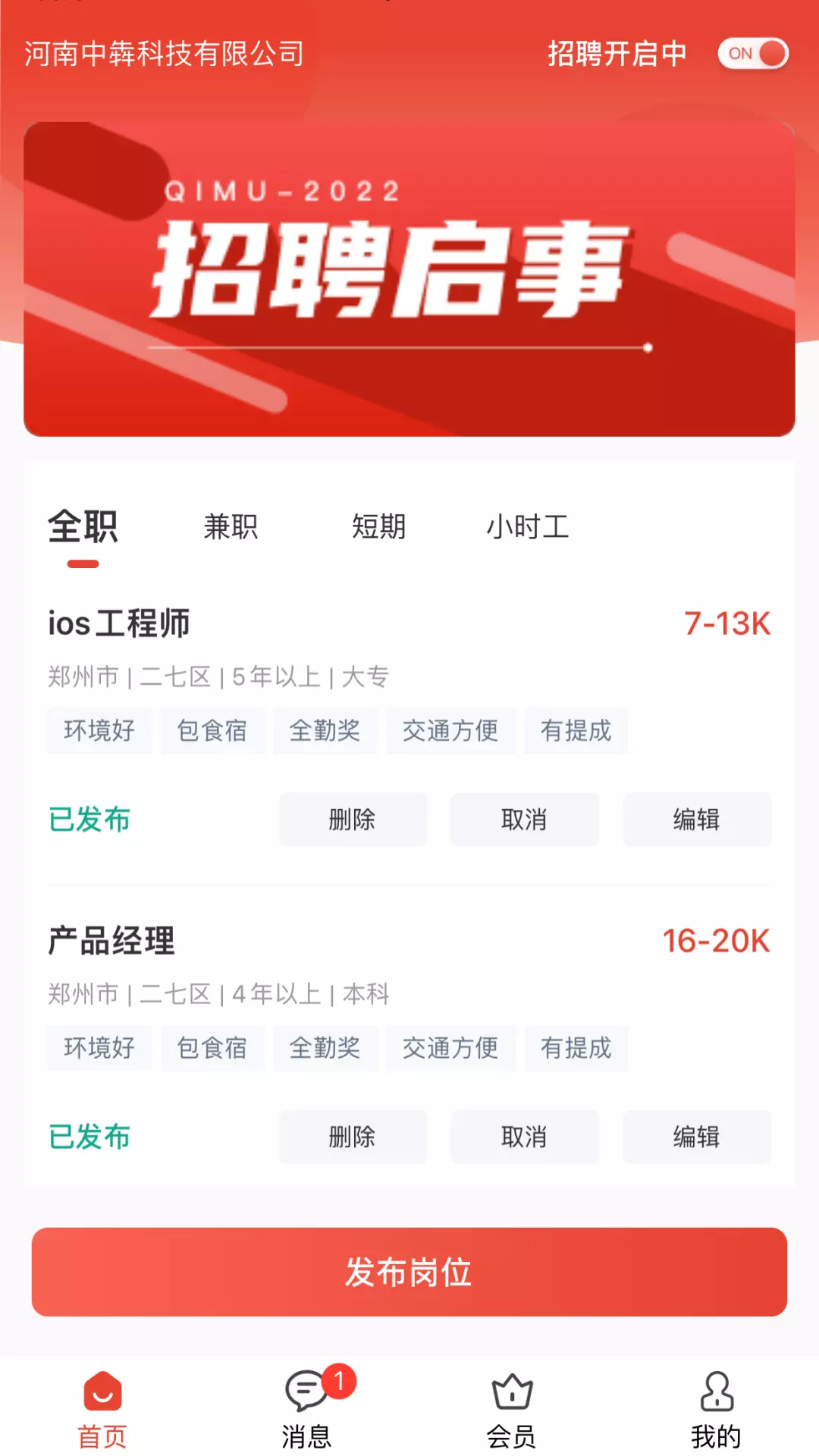Turn off the 招聘开启中 switch
819x1456 pixels.
[x=753, y=54]
